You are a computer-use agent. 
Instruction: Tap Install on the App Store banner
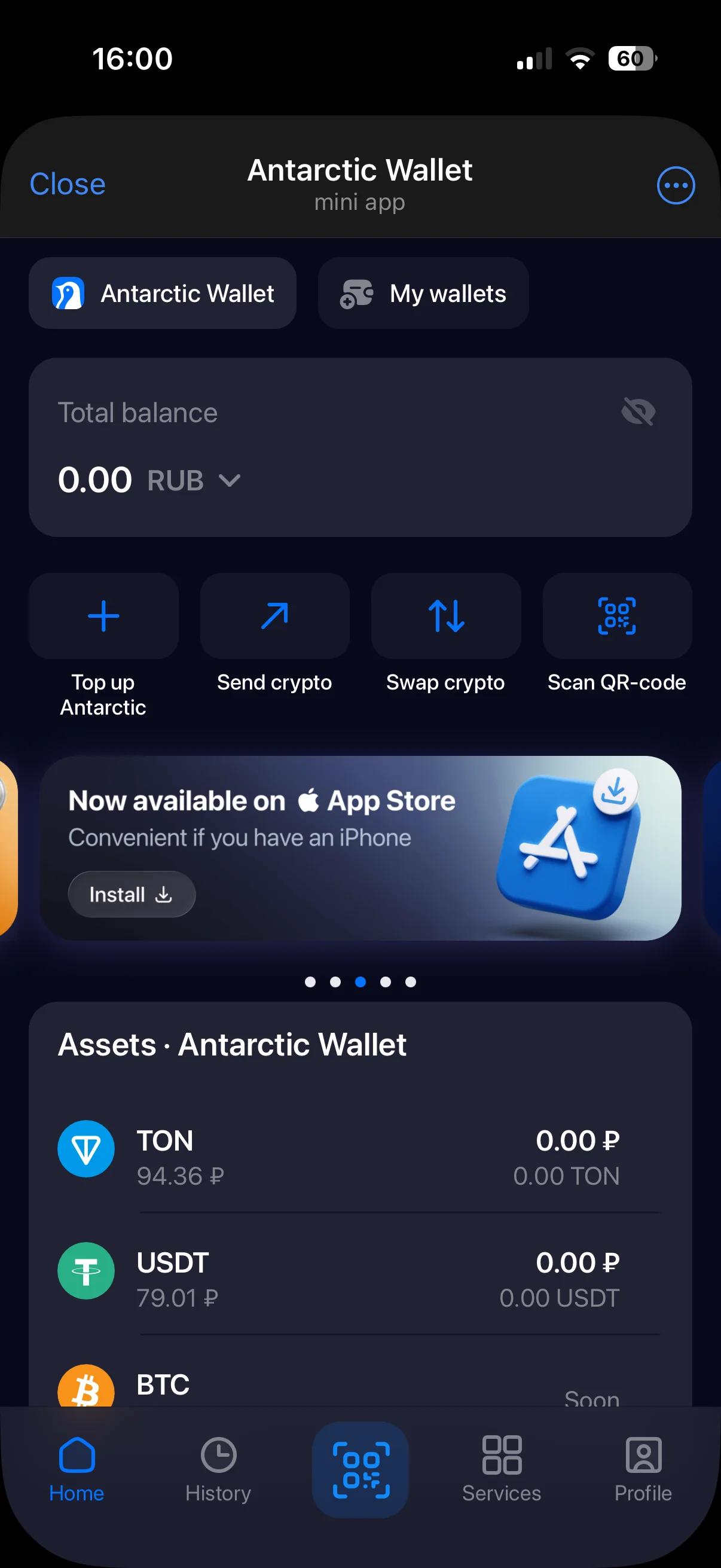click(x=132, y=894)
